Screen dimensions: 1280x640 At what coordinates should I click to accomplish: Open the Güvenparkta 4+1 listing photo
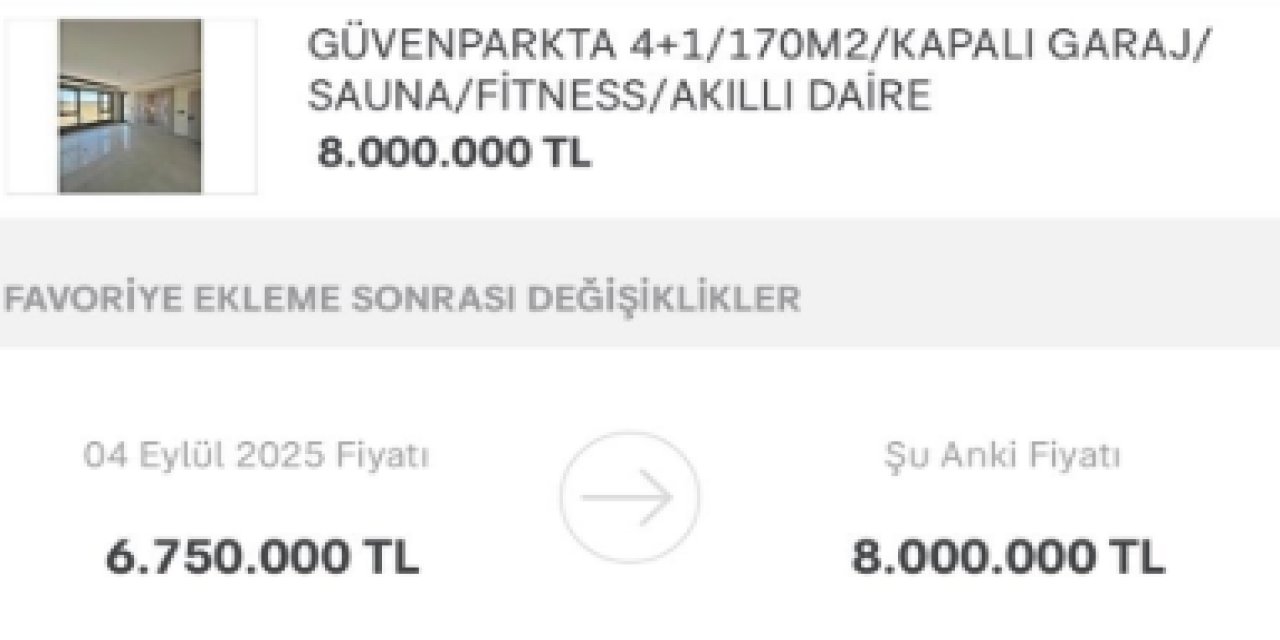point(130,106)
